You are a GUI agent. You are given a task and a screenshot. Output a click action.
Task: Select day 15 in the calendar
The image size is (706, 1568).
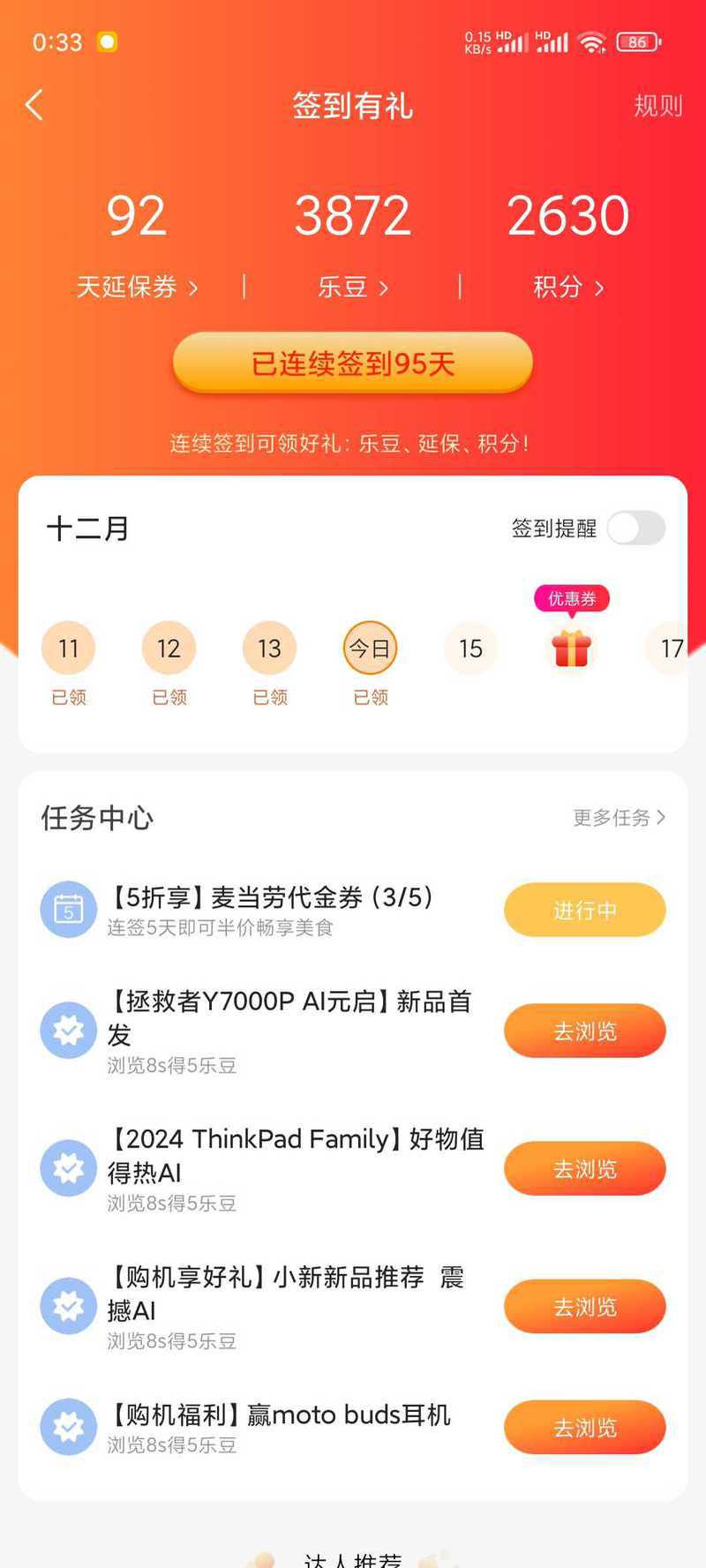470,649
